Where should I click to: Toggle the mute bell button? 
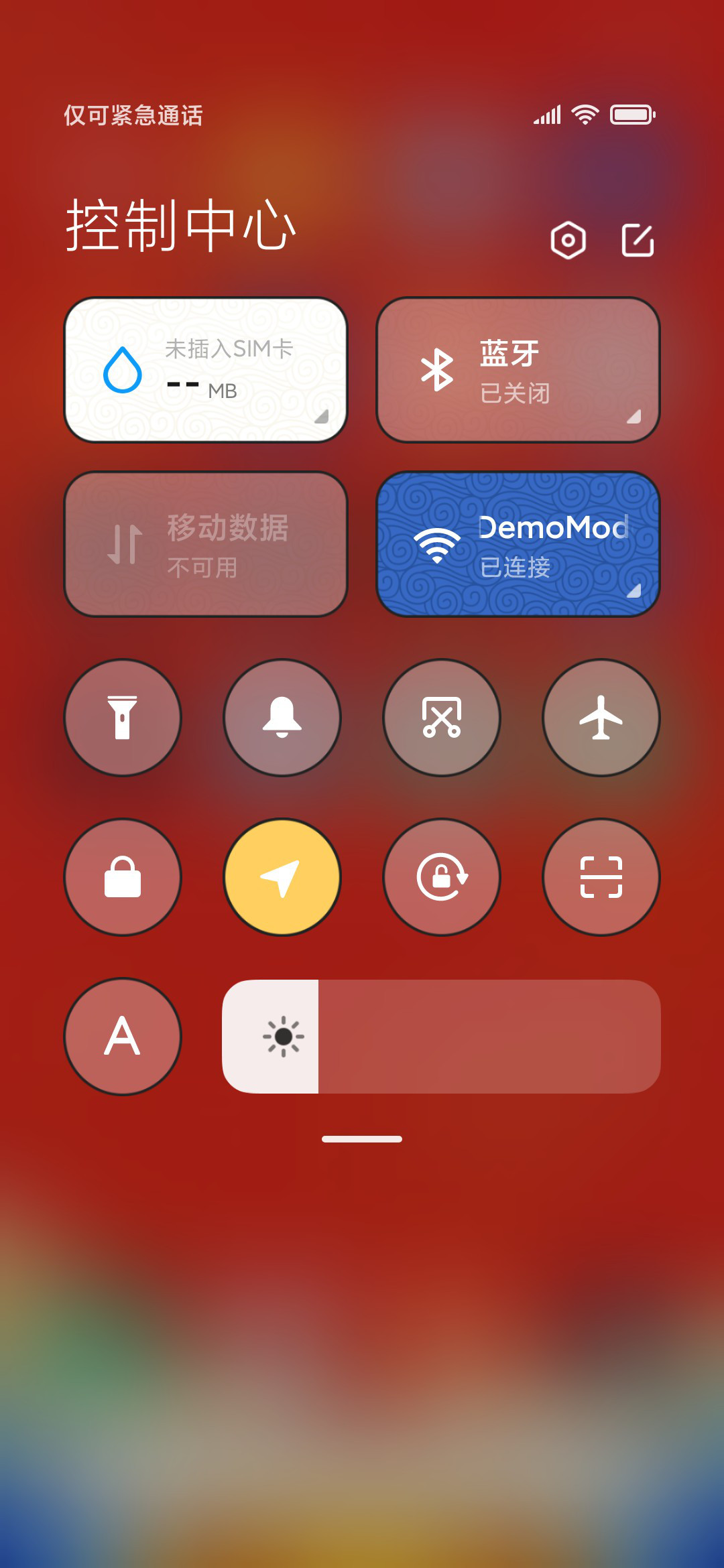(282, 718)
